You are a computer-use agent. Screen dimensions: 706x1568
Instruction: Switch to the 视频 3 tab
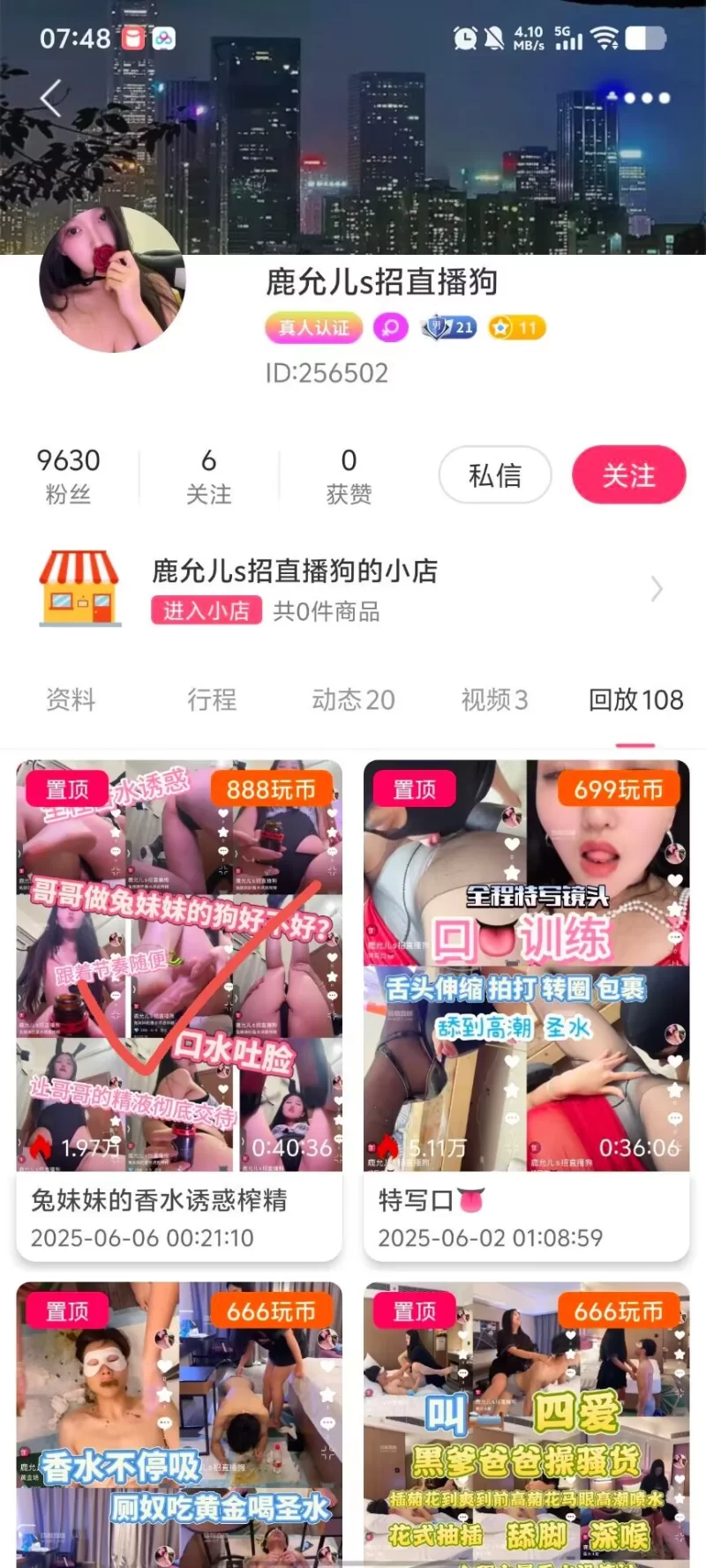(494, 699)
